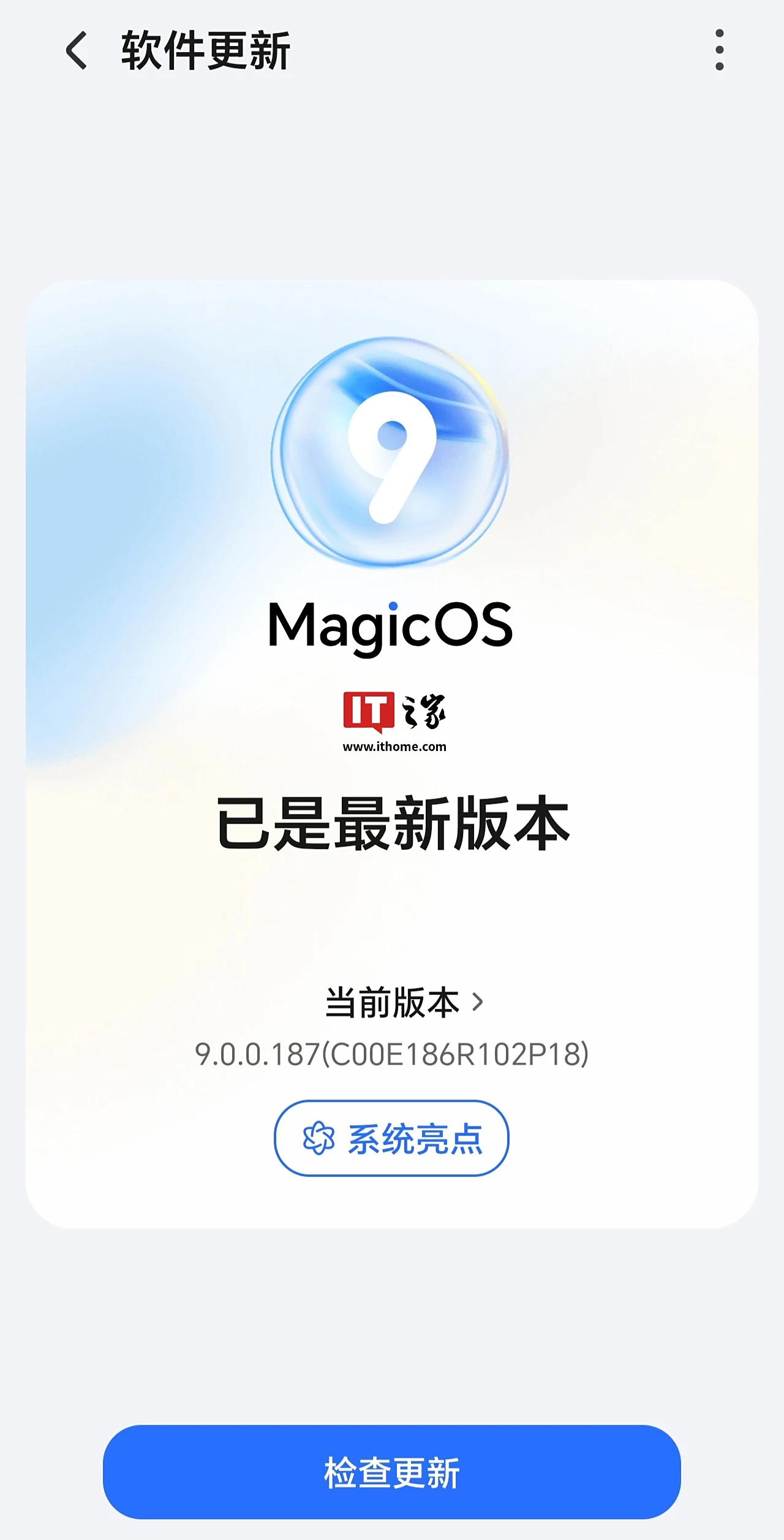Open the three-dot overflow menu

point(719,50)
